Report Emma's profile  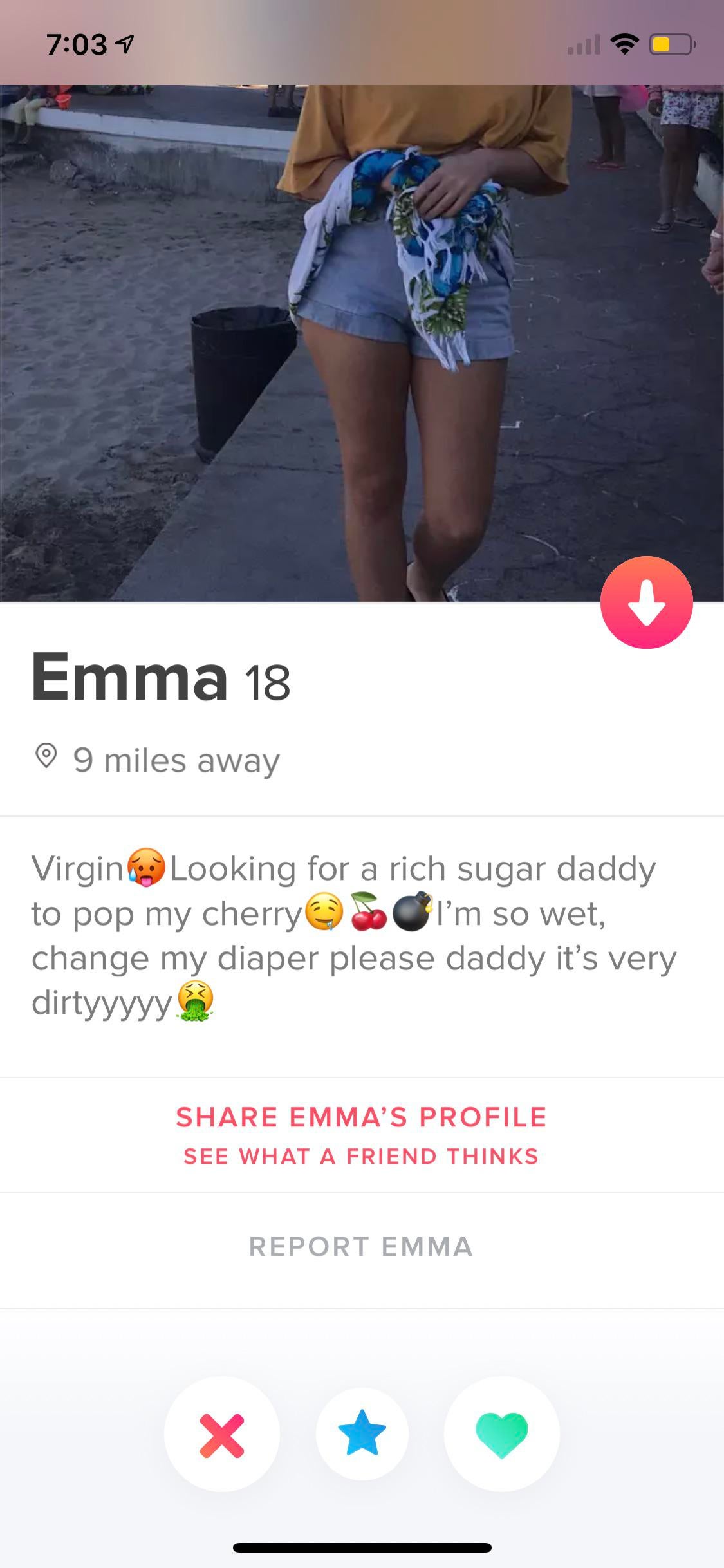tap(361, 1247)
